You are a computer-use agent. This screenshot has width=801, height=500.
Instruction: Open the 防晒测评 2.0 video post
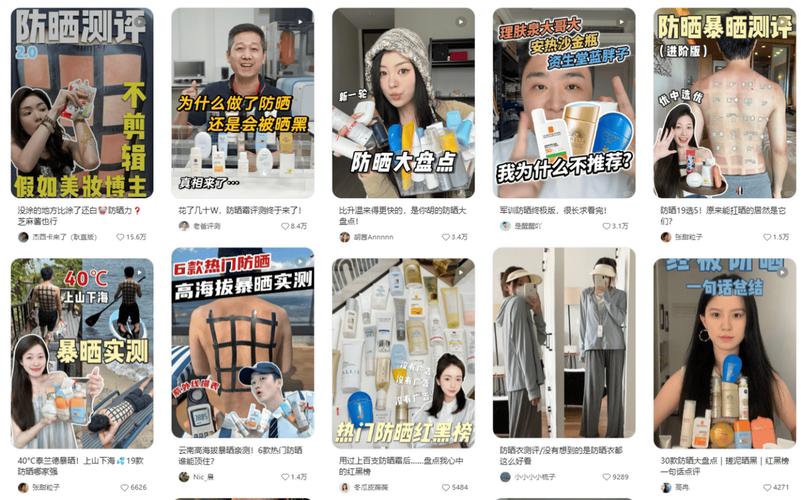click(x=81, y=103)
